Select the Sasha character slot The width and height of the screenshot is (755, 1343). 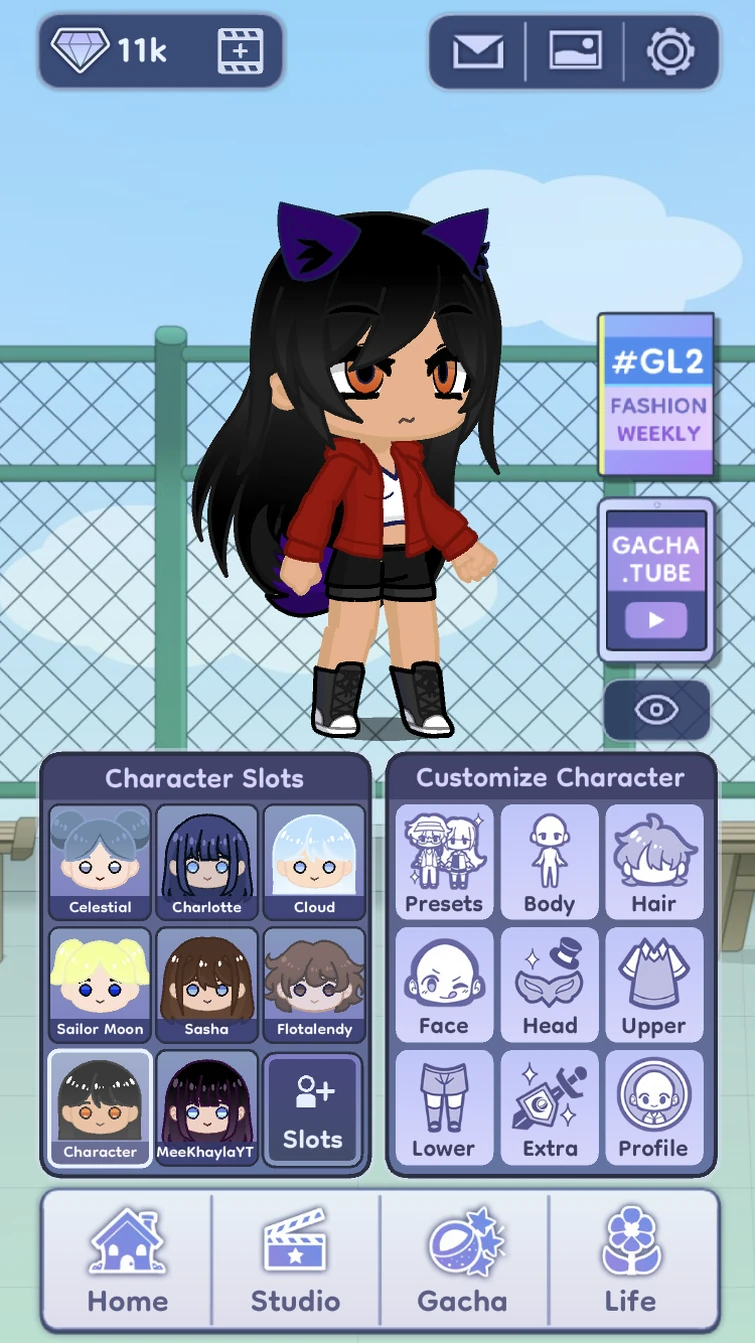207,984
